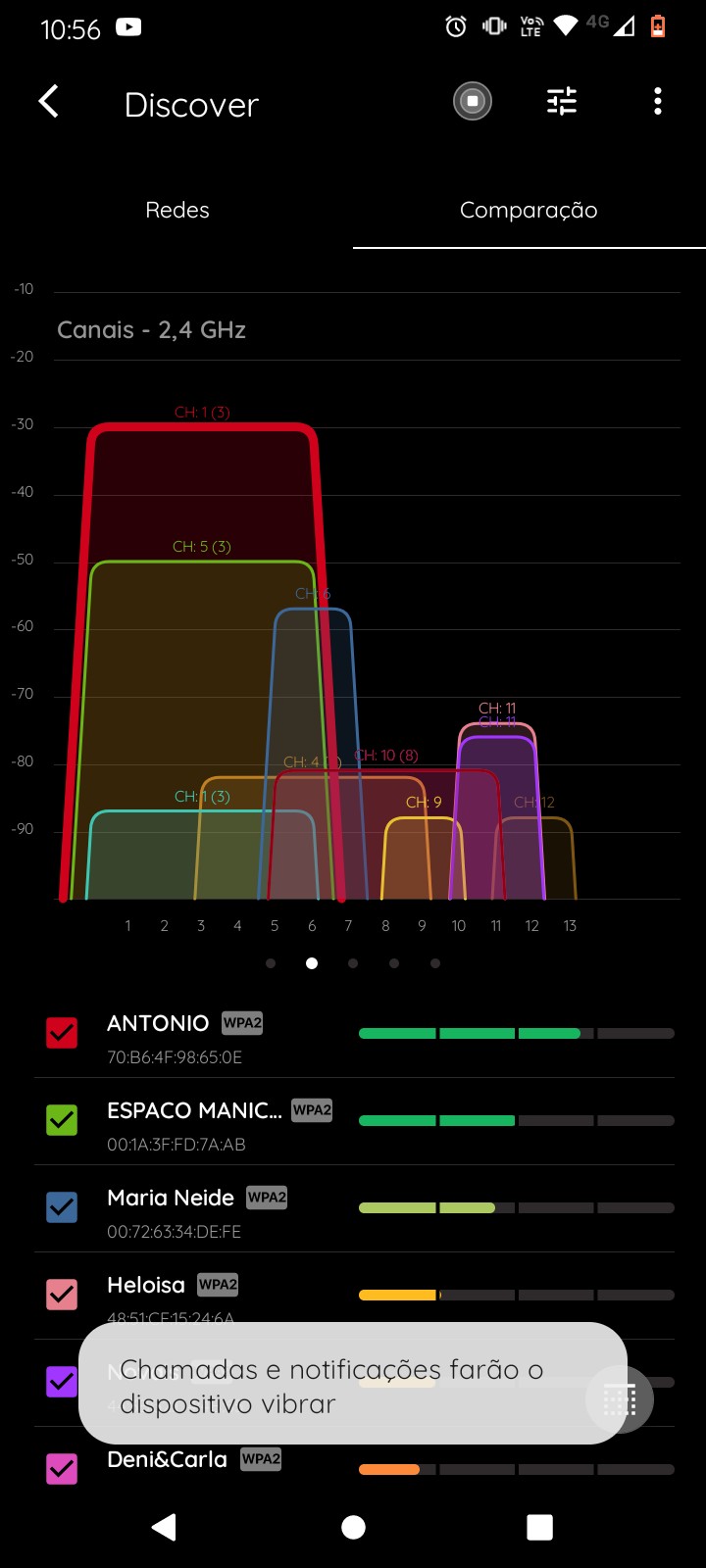Open the overflow menu

click(657, 102)
